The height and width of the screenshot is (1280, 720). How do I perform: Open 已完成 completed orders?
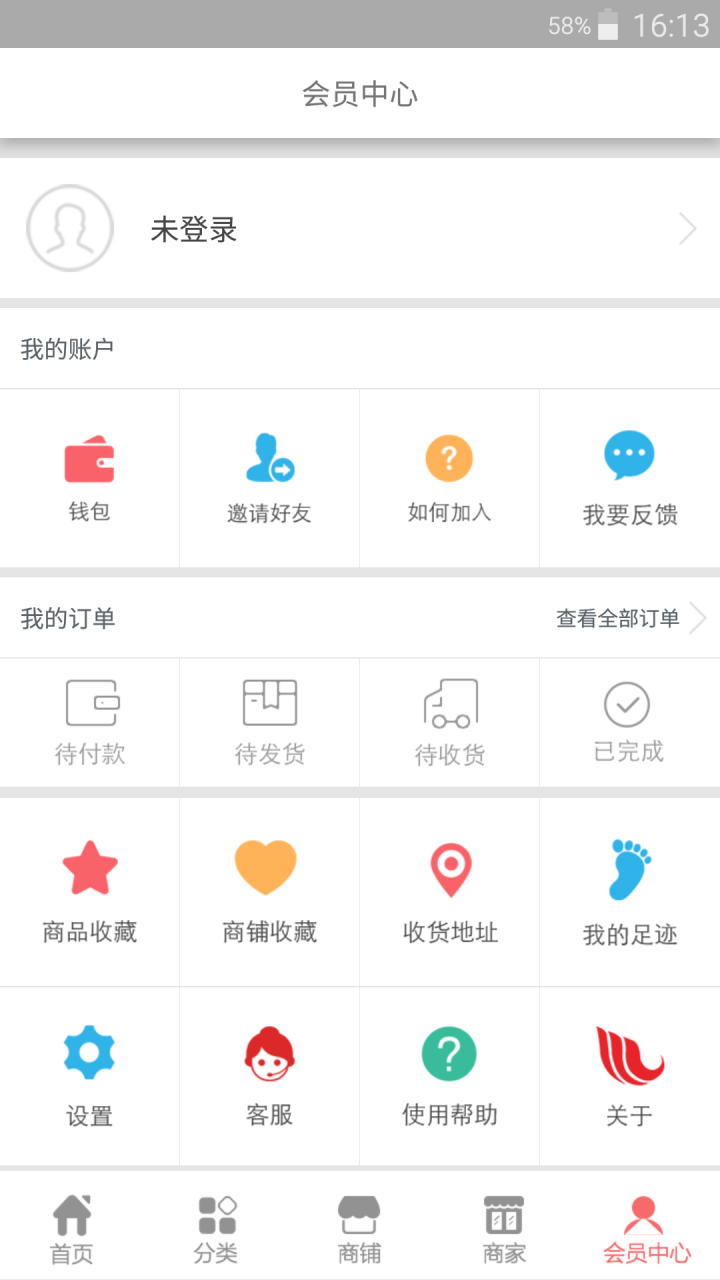(x=628, y=722)
